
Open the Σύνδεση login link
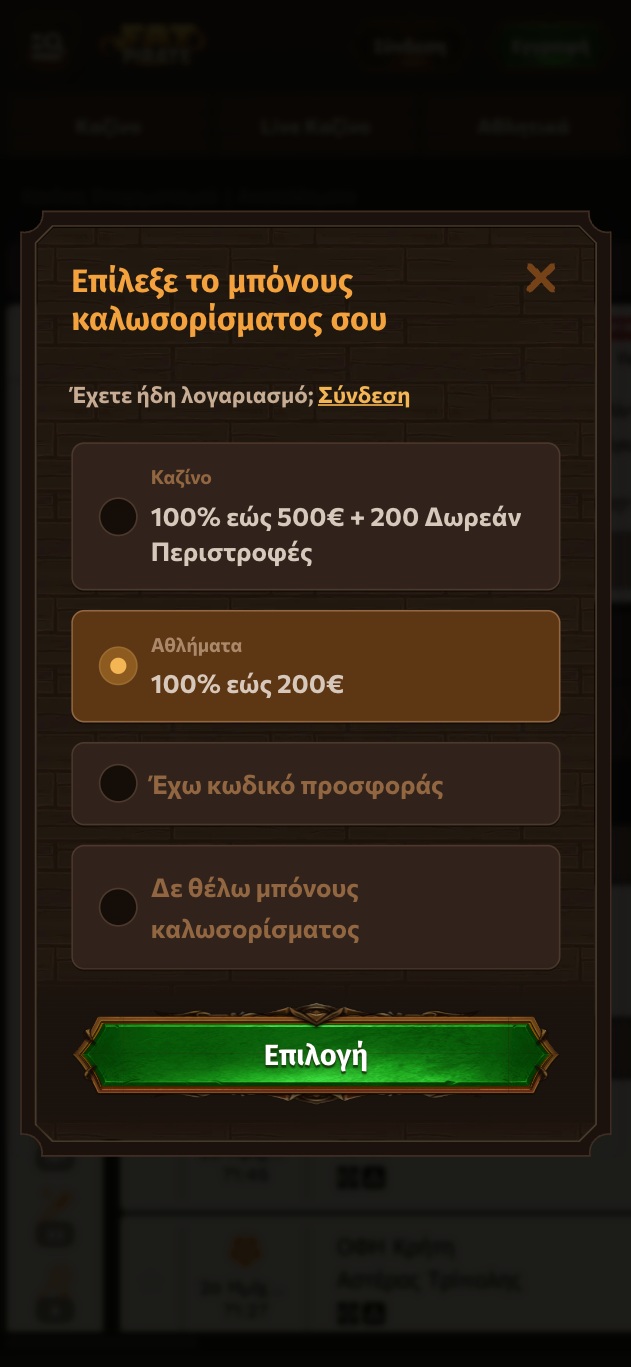pos(364,395)
